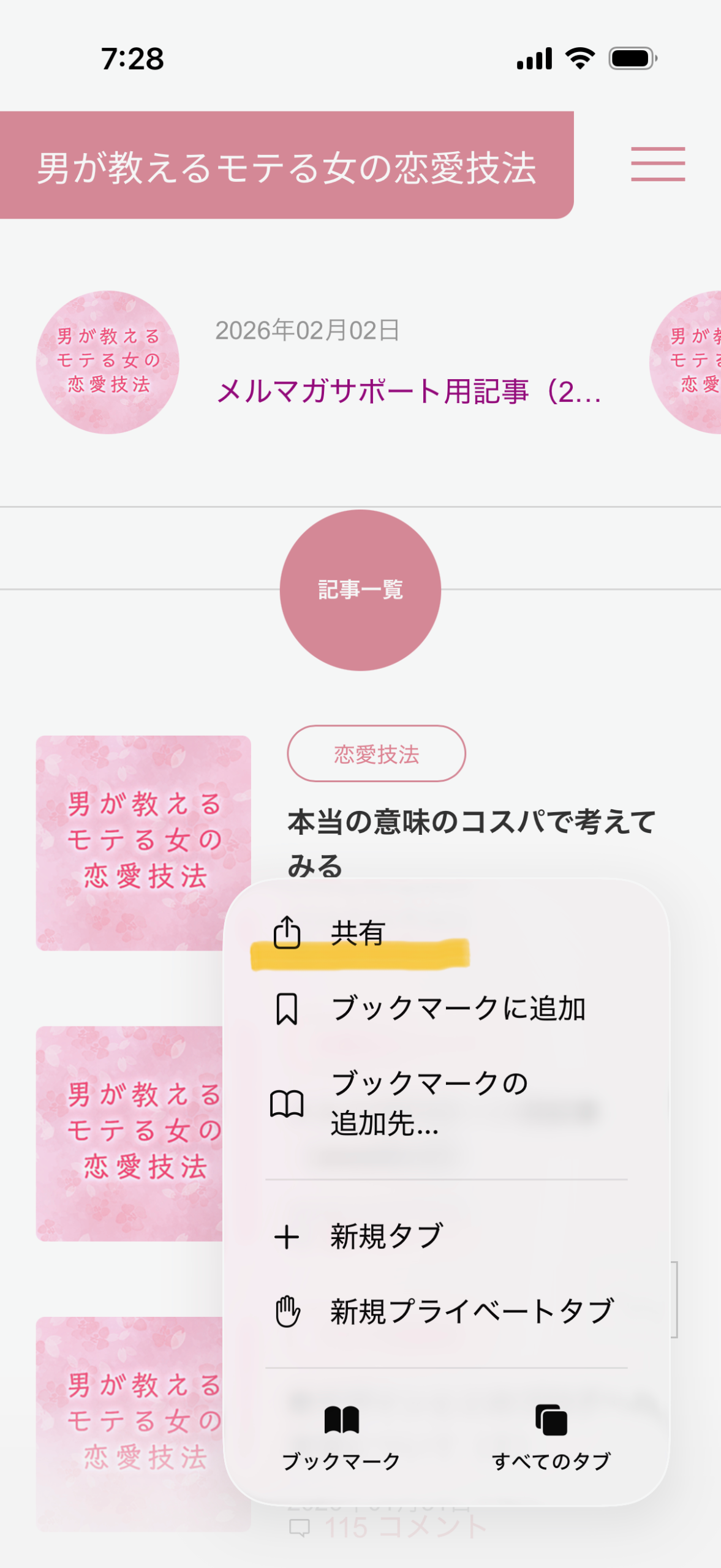Open 本当の意味のコスパで考えてみる article
Screen dimensions: 721x1568
[470, 823]
